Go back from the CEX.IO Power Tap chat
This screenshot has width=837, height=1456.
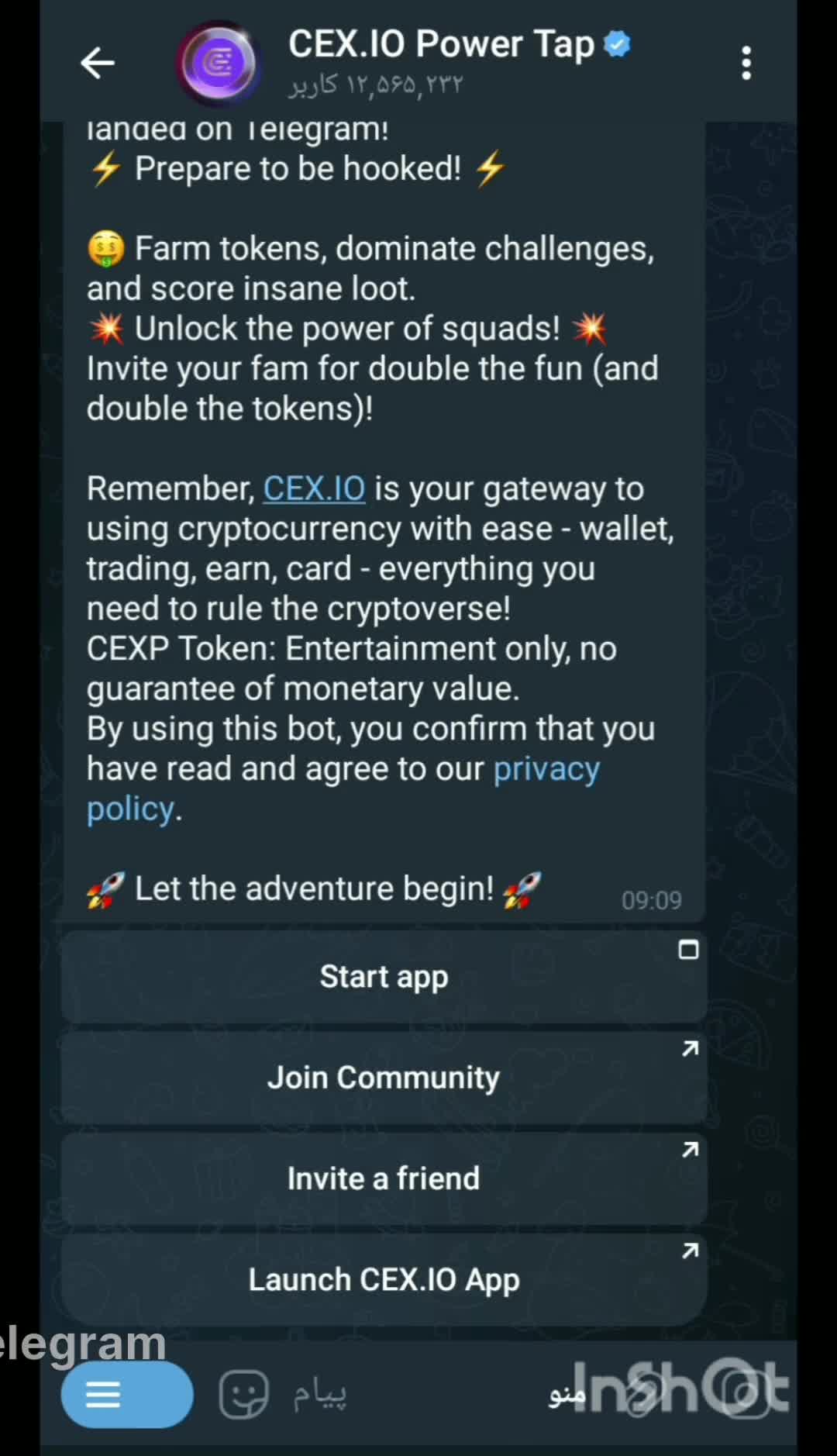coord(98,63)
